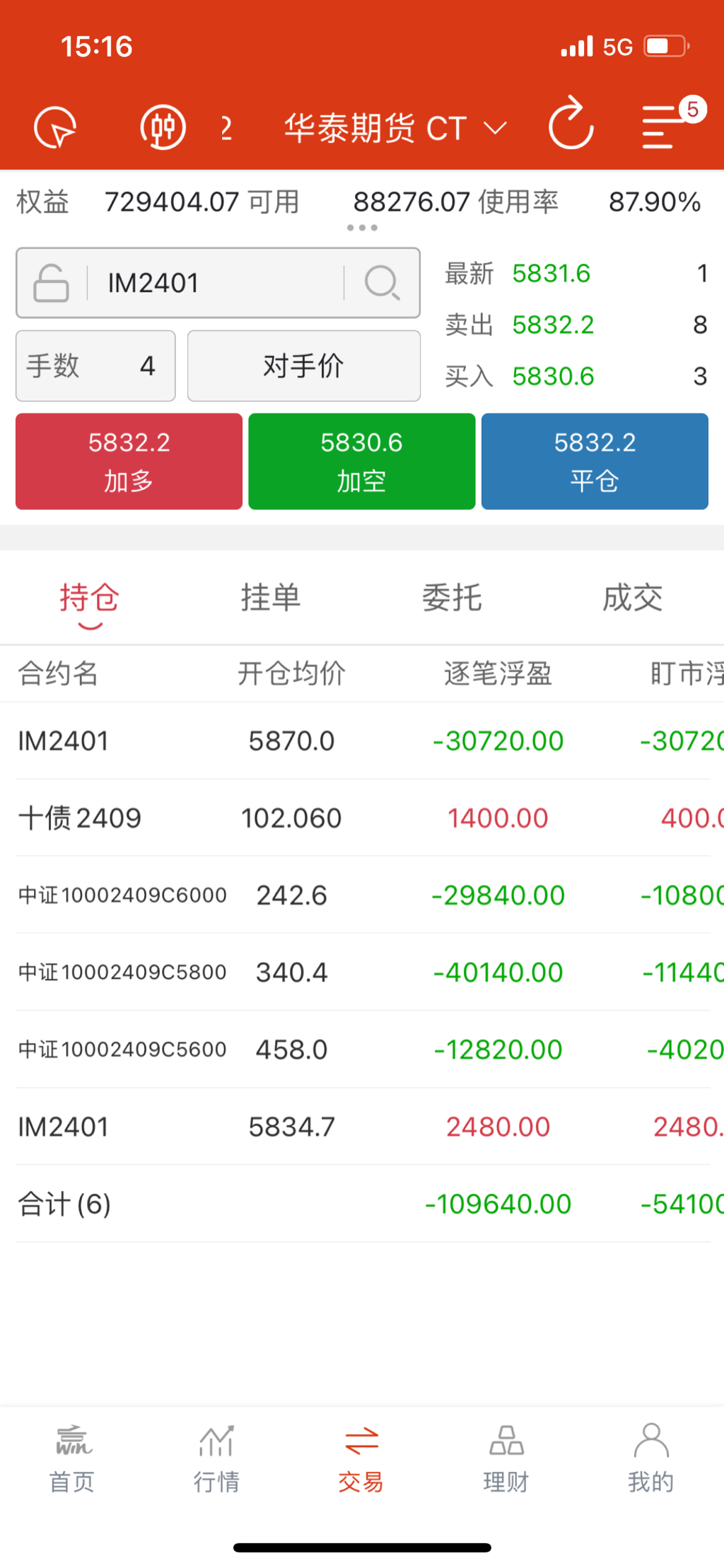Tap the cursor icon in top bar
The image size is (724, 1568).
click(x=55, y=128)
